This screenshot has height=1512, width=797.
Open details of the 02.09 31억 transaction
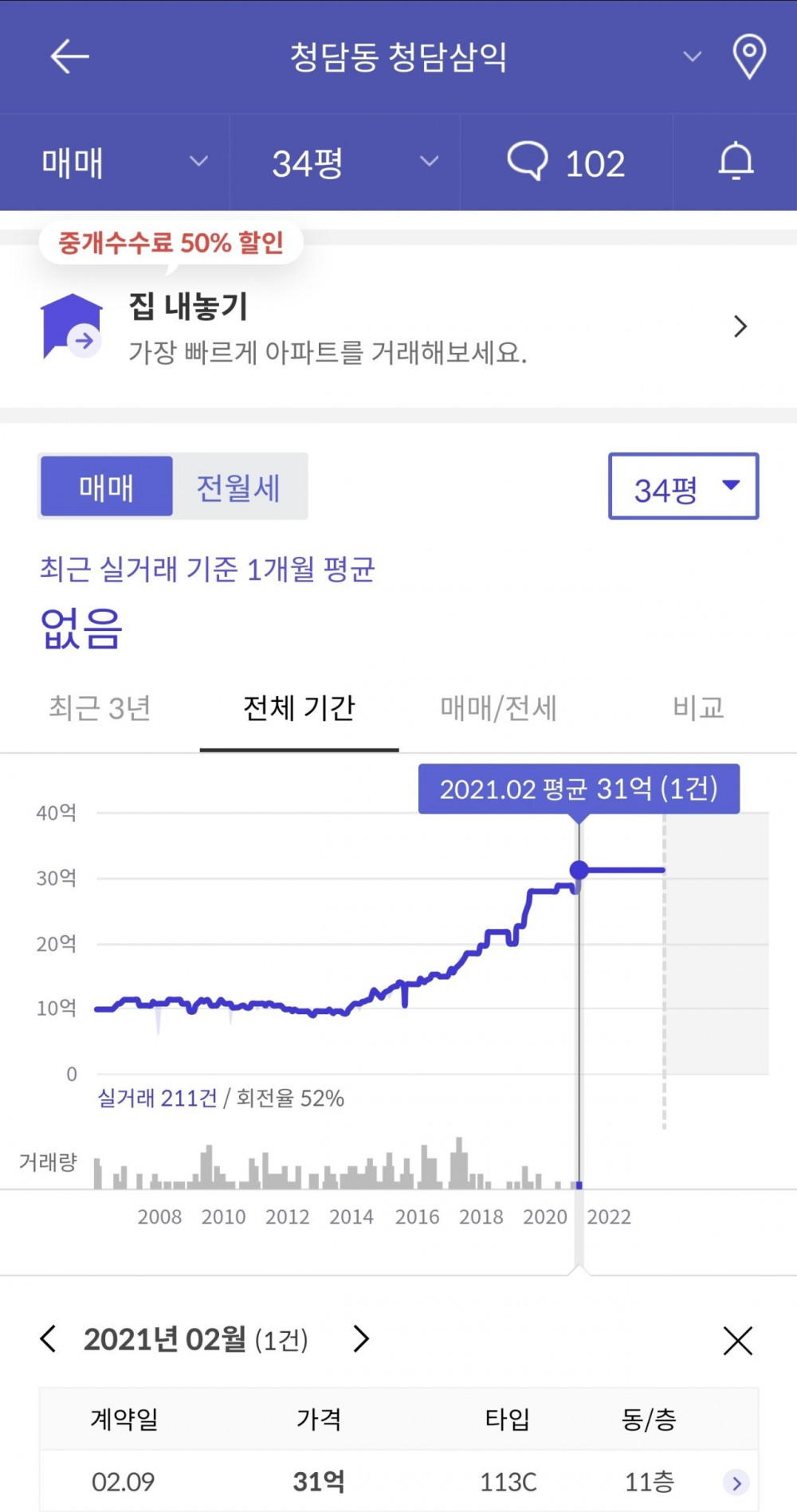398,1482
